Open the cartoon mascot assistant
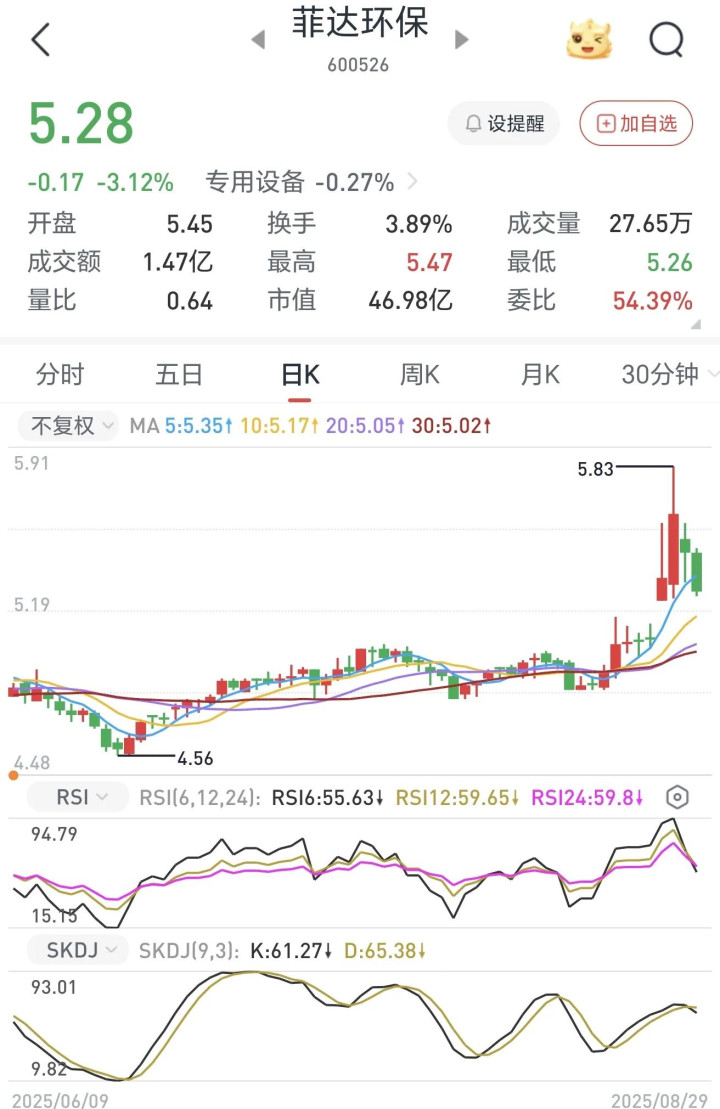 (x=588, y=39)
